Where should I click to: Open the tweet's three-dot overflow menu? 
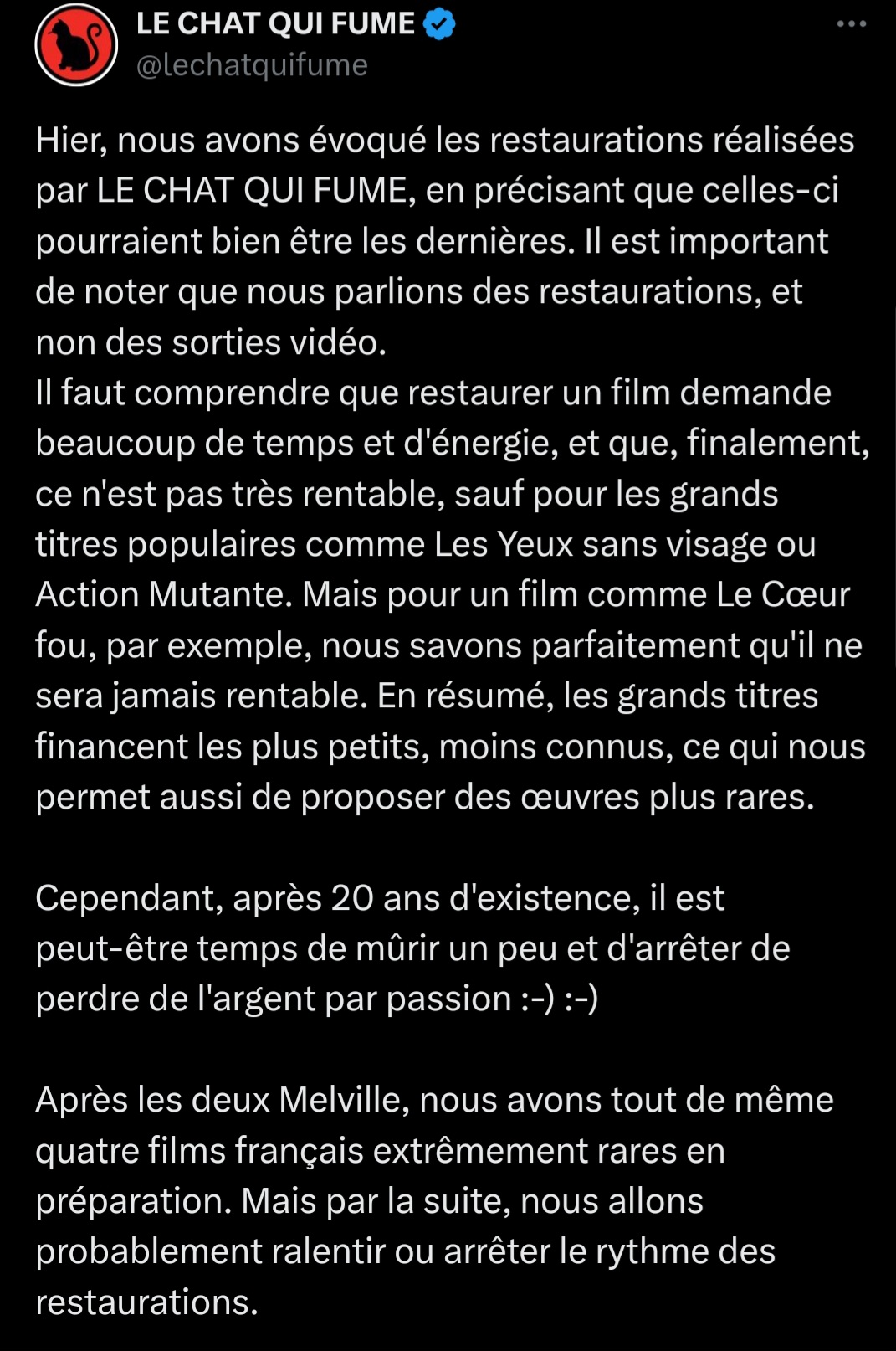point(851,24)
